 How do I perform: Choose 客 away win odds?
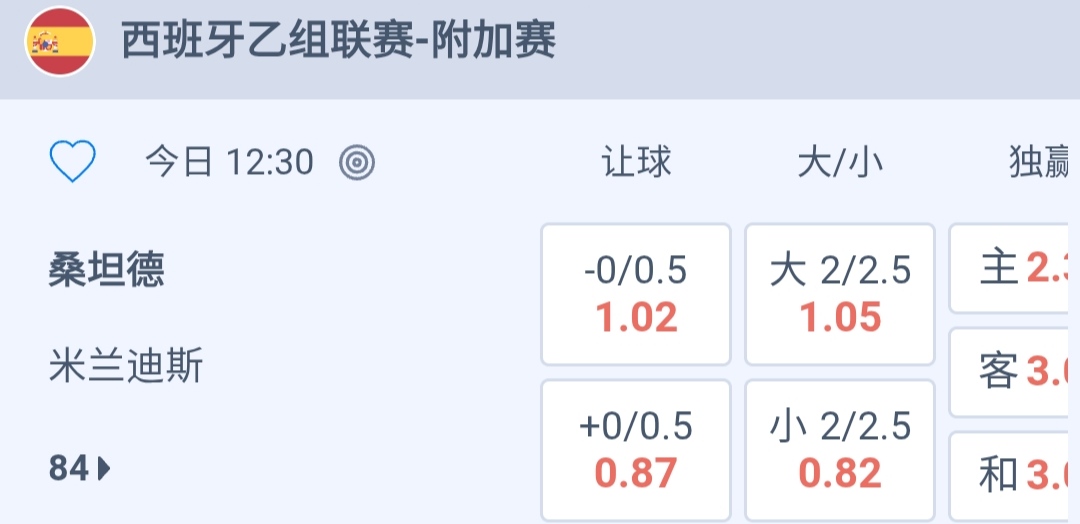tap(1014, 372)
